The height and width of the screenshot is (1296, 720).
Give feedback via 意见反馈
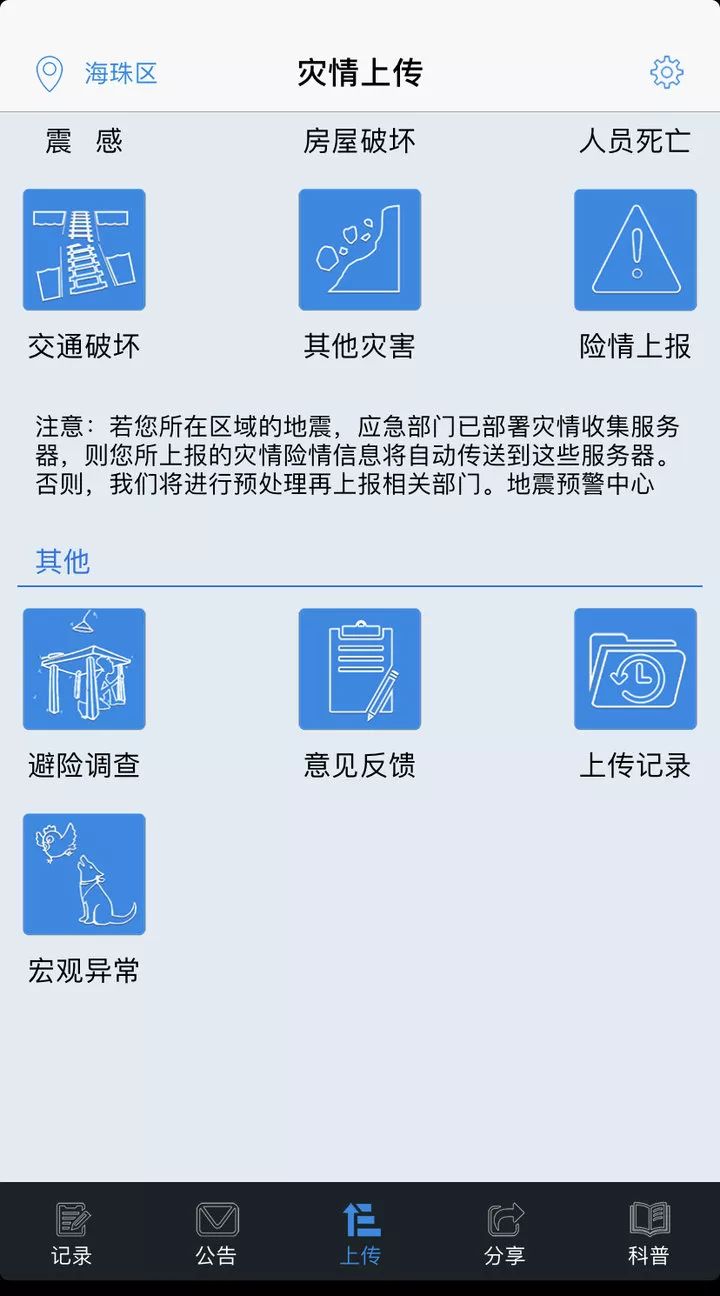[x=360, y=669]
